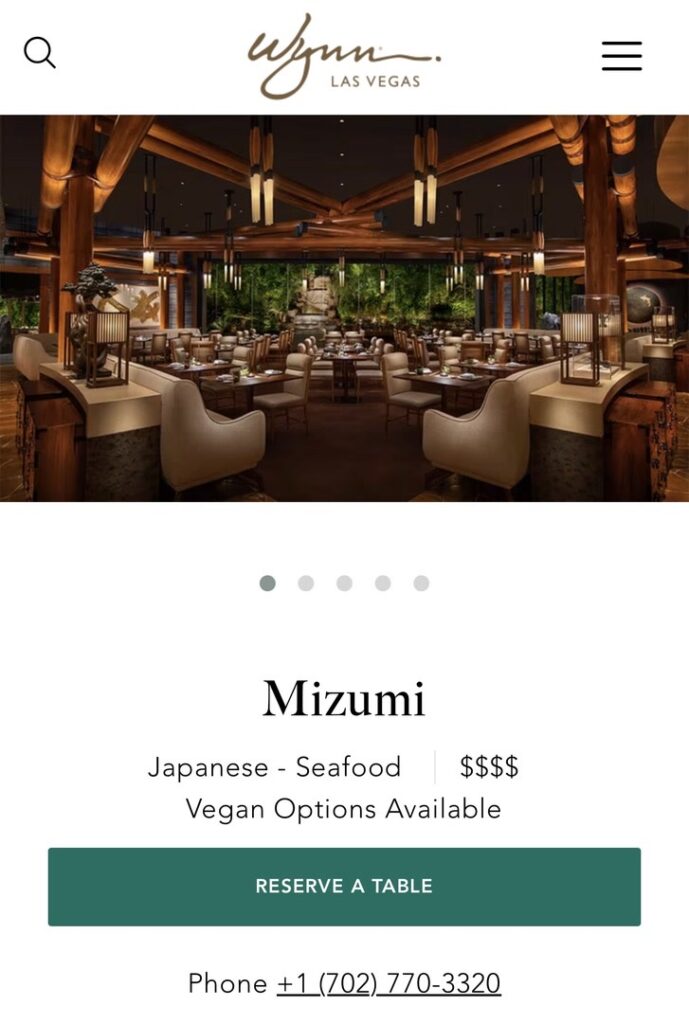This screenshot has width=689, height=1024.
Task: Select the last carousel dot
Action: [x=421, y=583]
